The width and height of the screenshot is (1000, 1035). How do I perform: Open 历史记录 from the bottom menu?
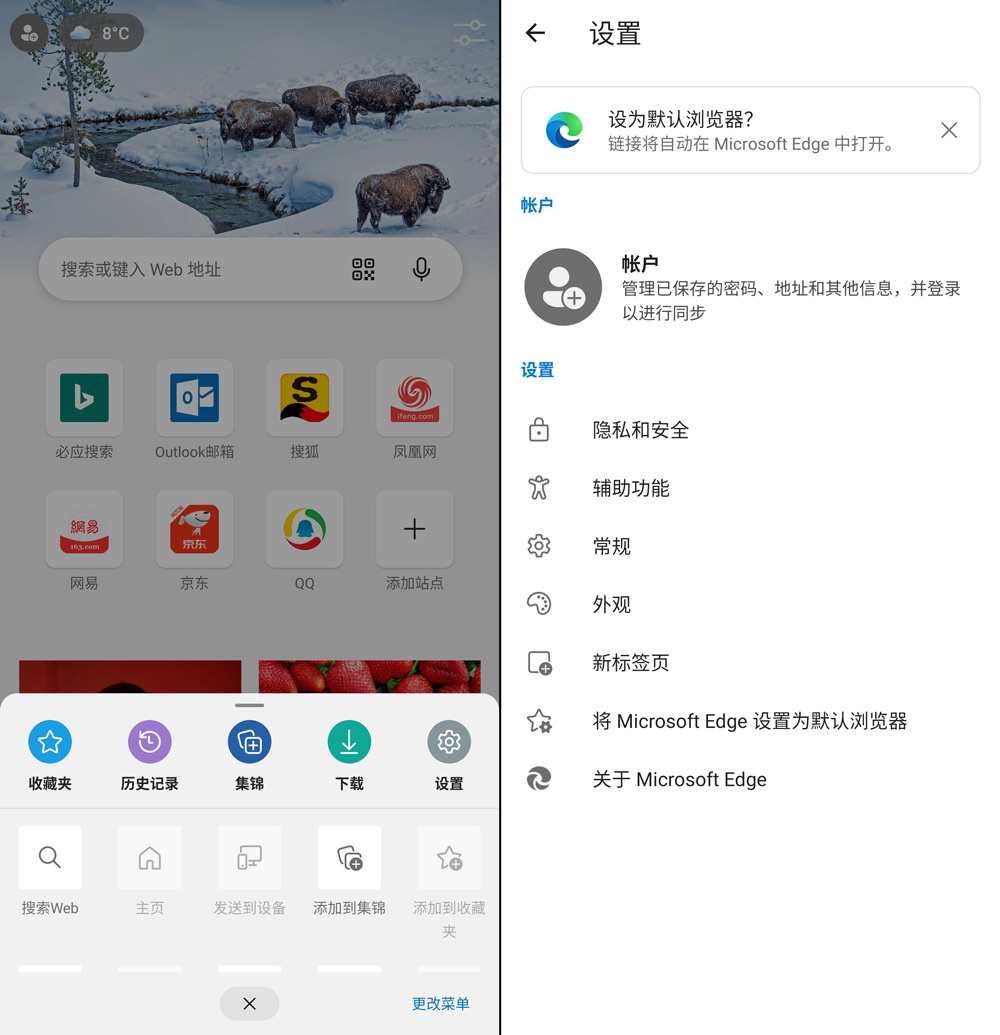click(150, 755)
